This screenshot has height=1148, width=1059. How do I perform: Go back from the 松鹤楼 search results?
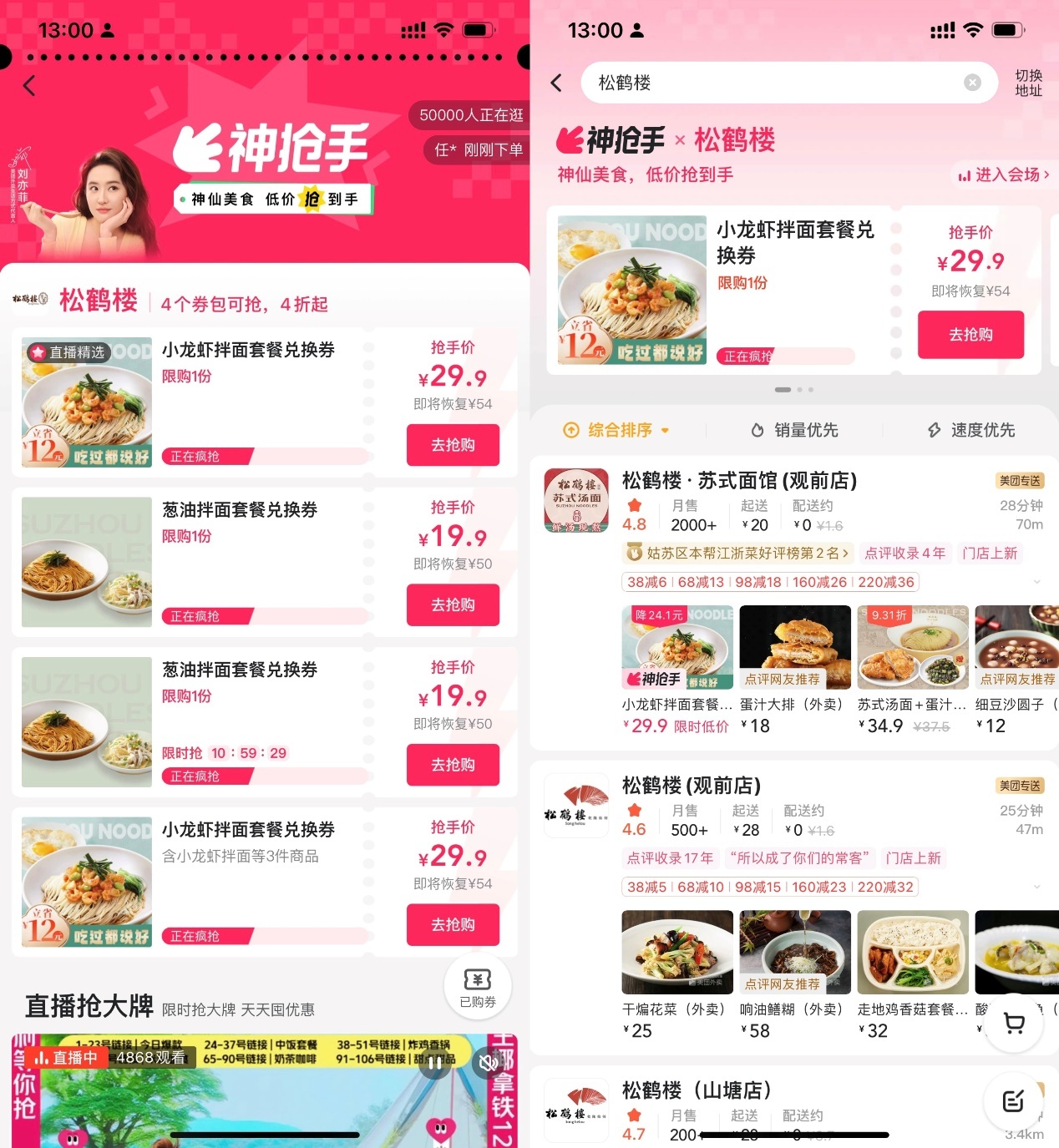557,83
